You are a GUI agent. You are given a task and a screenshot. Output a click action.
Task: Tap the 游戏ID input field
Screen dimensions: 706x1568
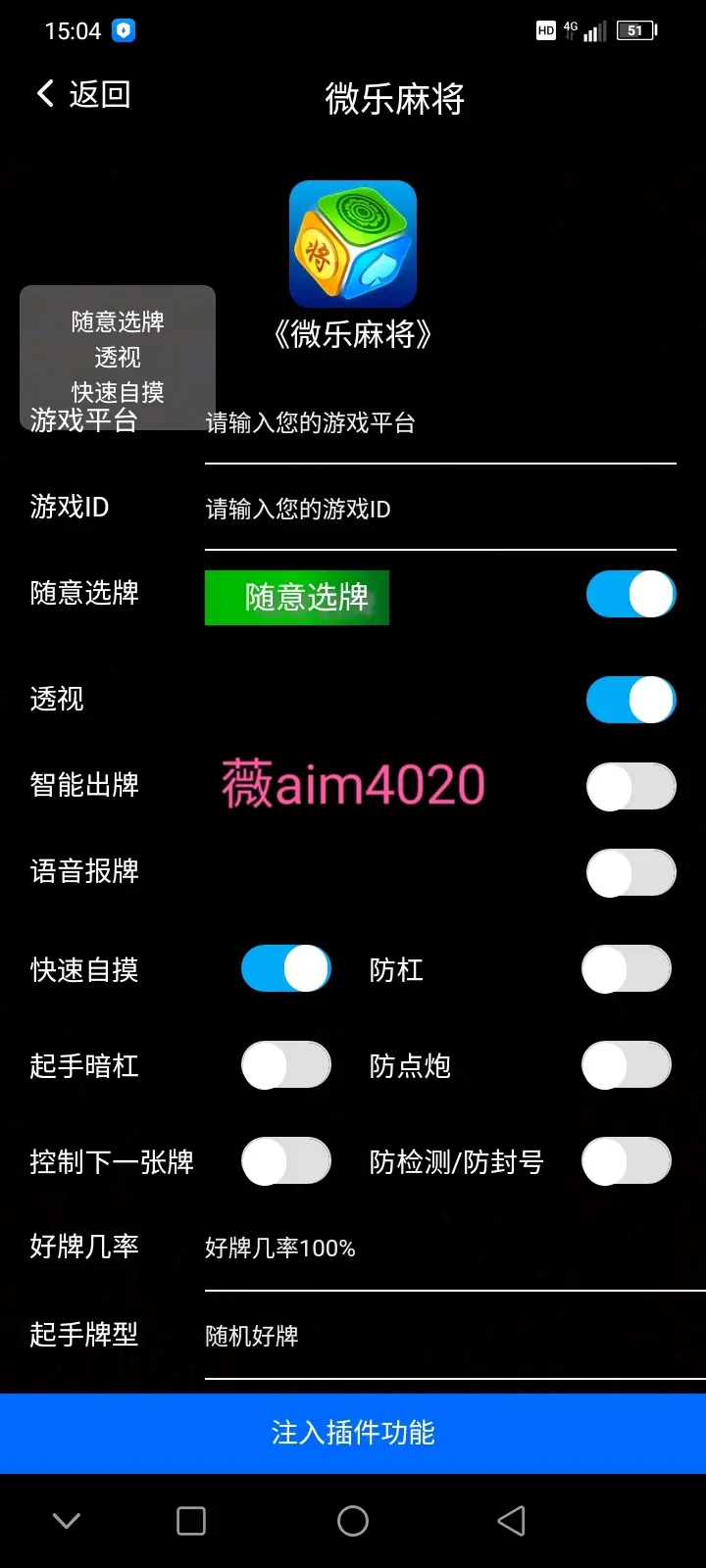pyautogui.click(x=440, y=510)
